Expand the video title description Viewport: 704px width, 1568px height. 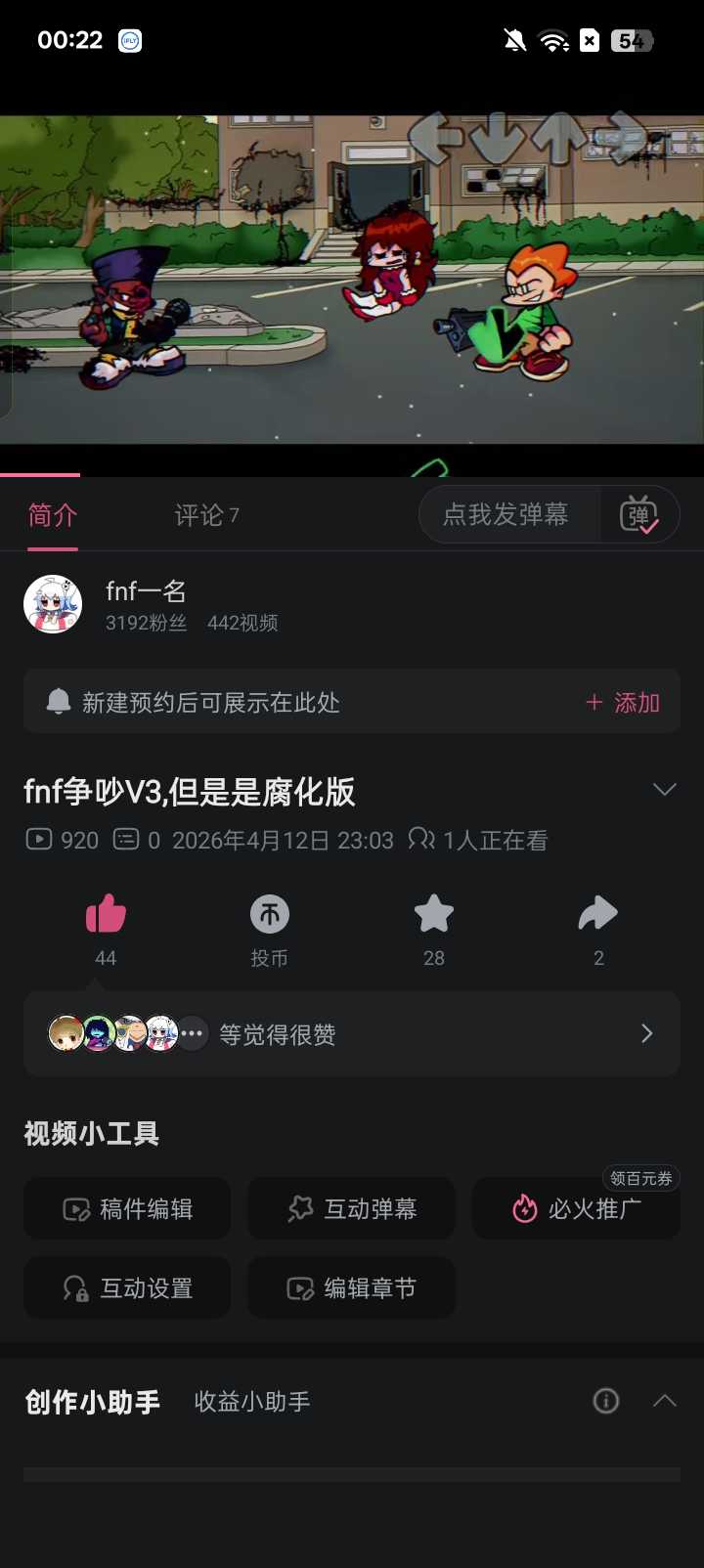pos(665,790)
